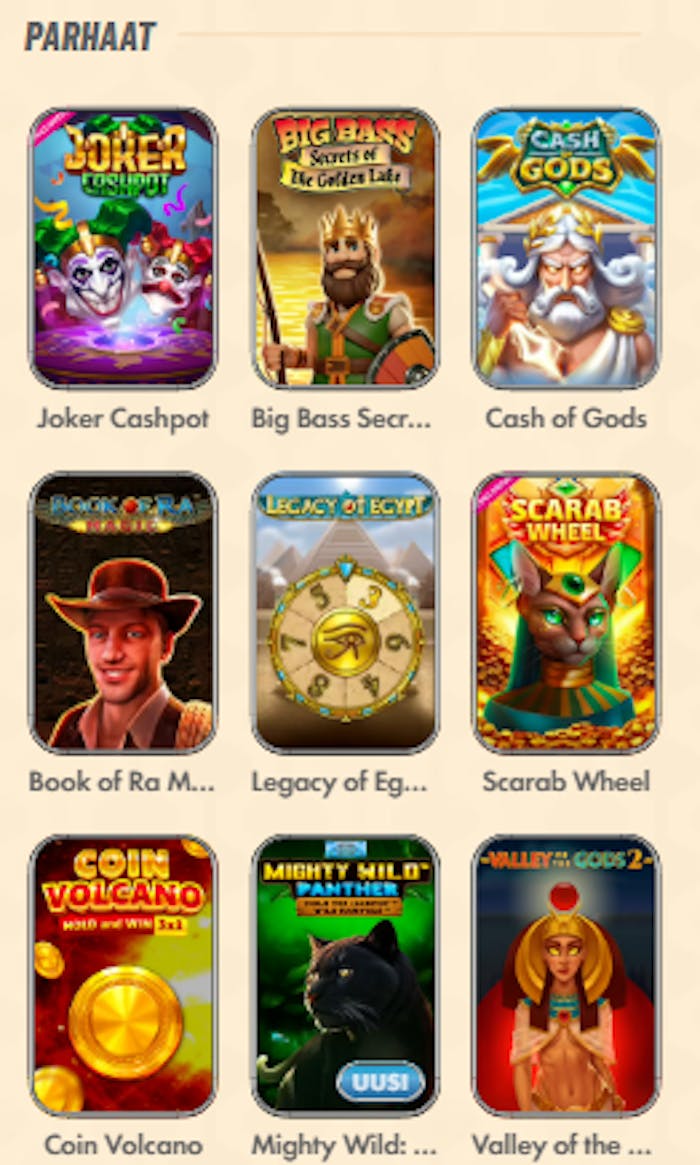The width and height of the screenshot is (700, 1165).
Task: Open Mighty Wild Panther game tile
Action: point(345,975)
